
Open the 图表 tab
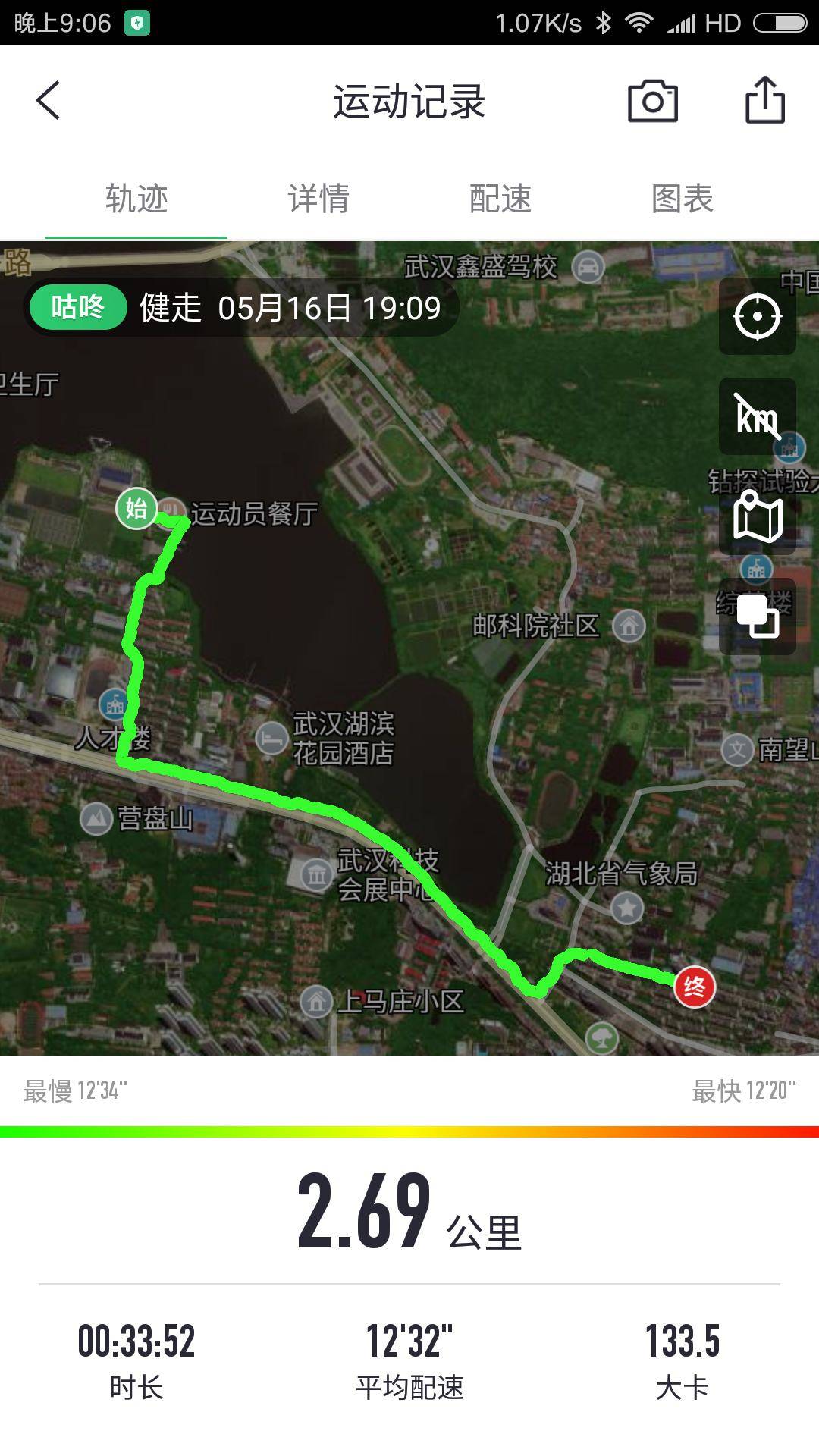pos(682,199)
